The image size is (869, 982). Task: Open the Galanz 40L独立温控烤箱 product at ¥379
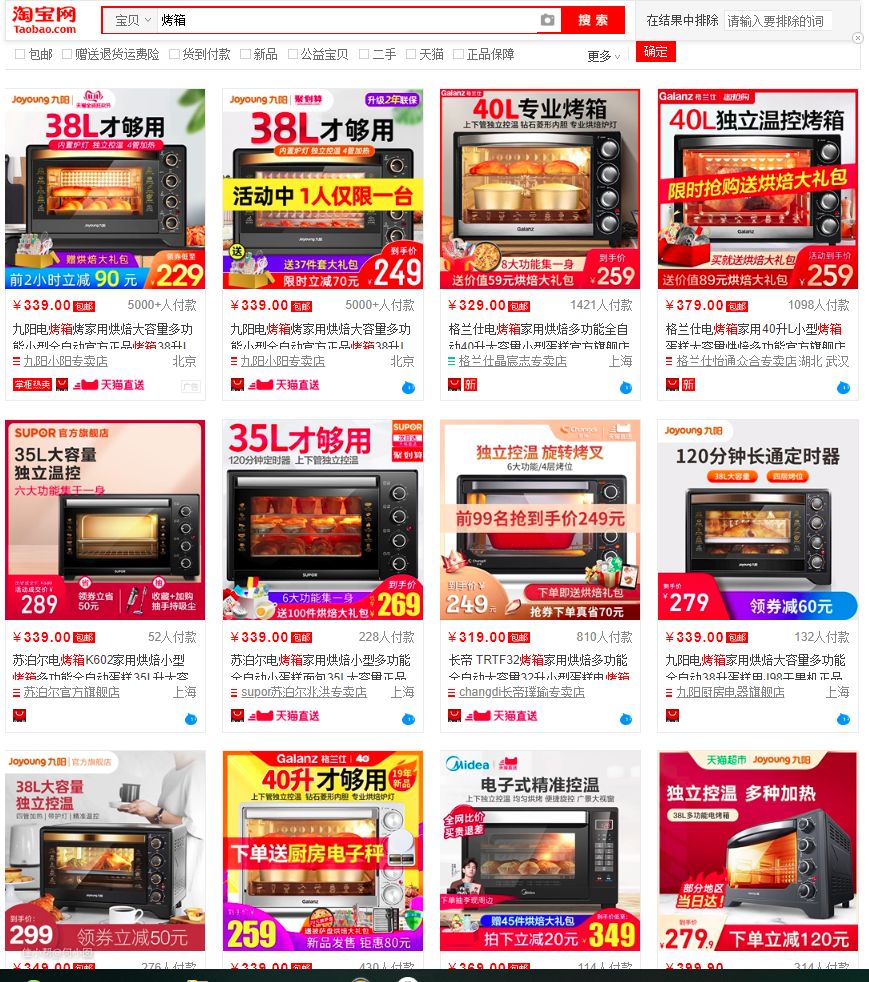click(x=757, y=189)
